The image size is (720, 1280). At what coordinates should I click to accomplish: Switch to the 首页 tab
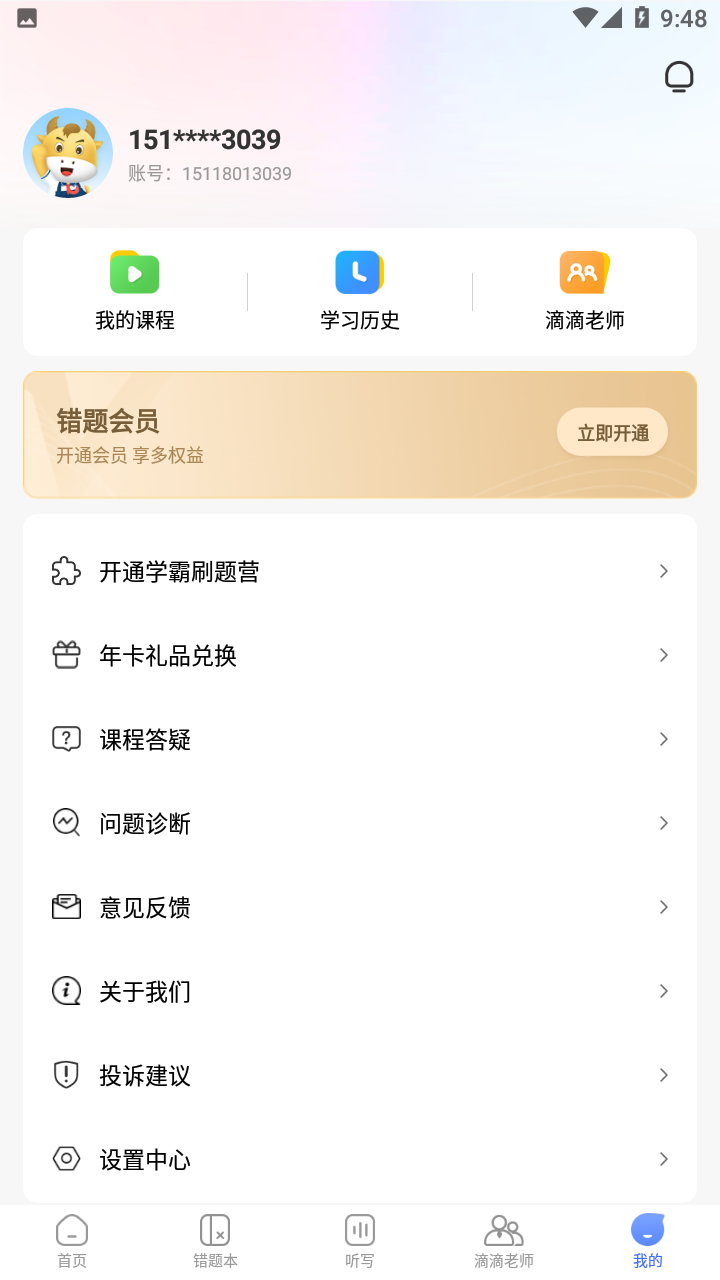click(72, 1240)
